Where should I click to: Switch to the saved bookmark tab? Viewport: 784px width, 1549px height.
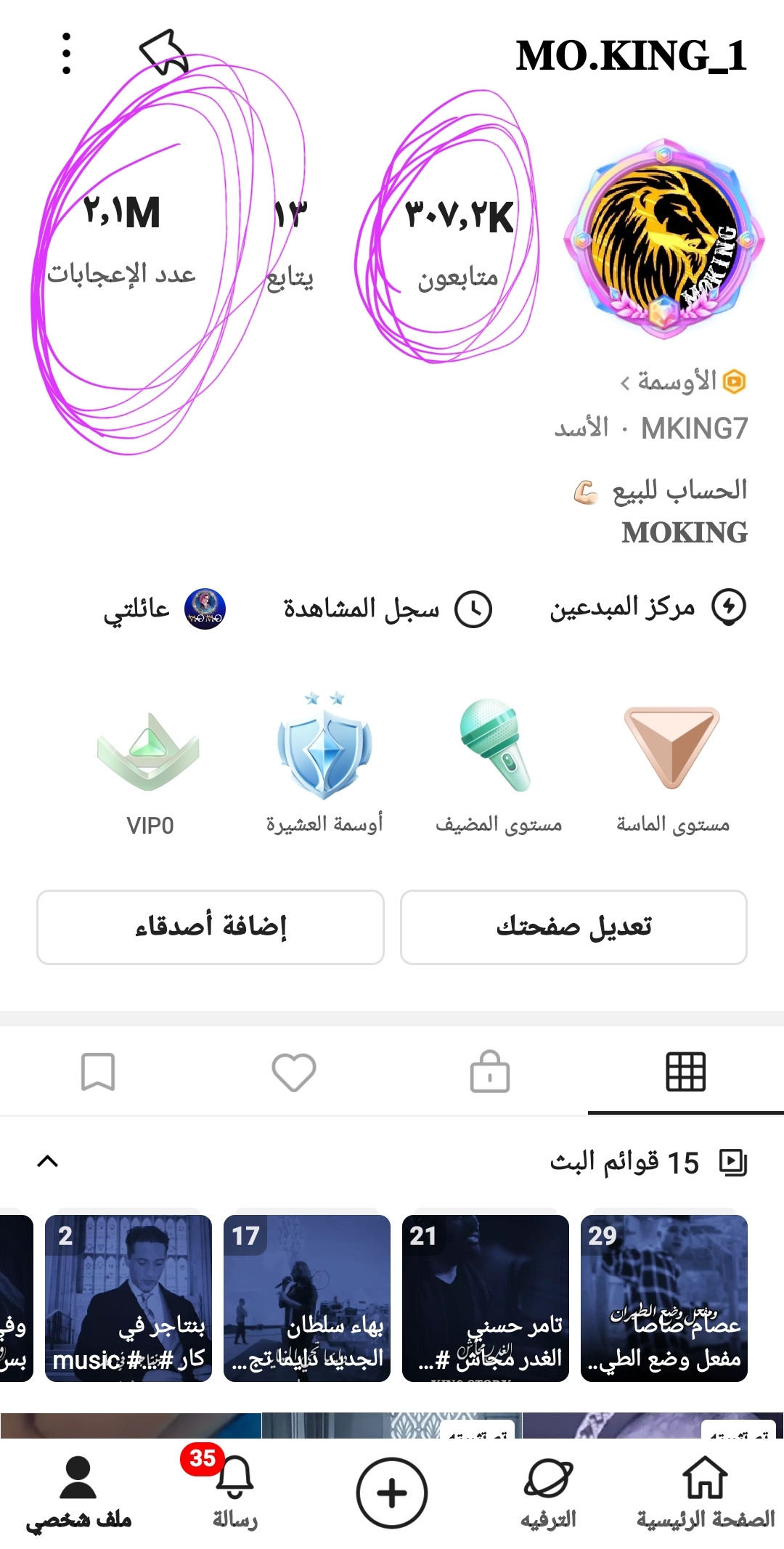[x=98, y=1072]
